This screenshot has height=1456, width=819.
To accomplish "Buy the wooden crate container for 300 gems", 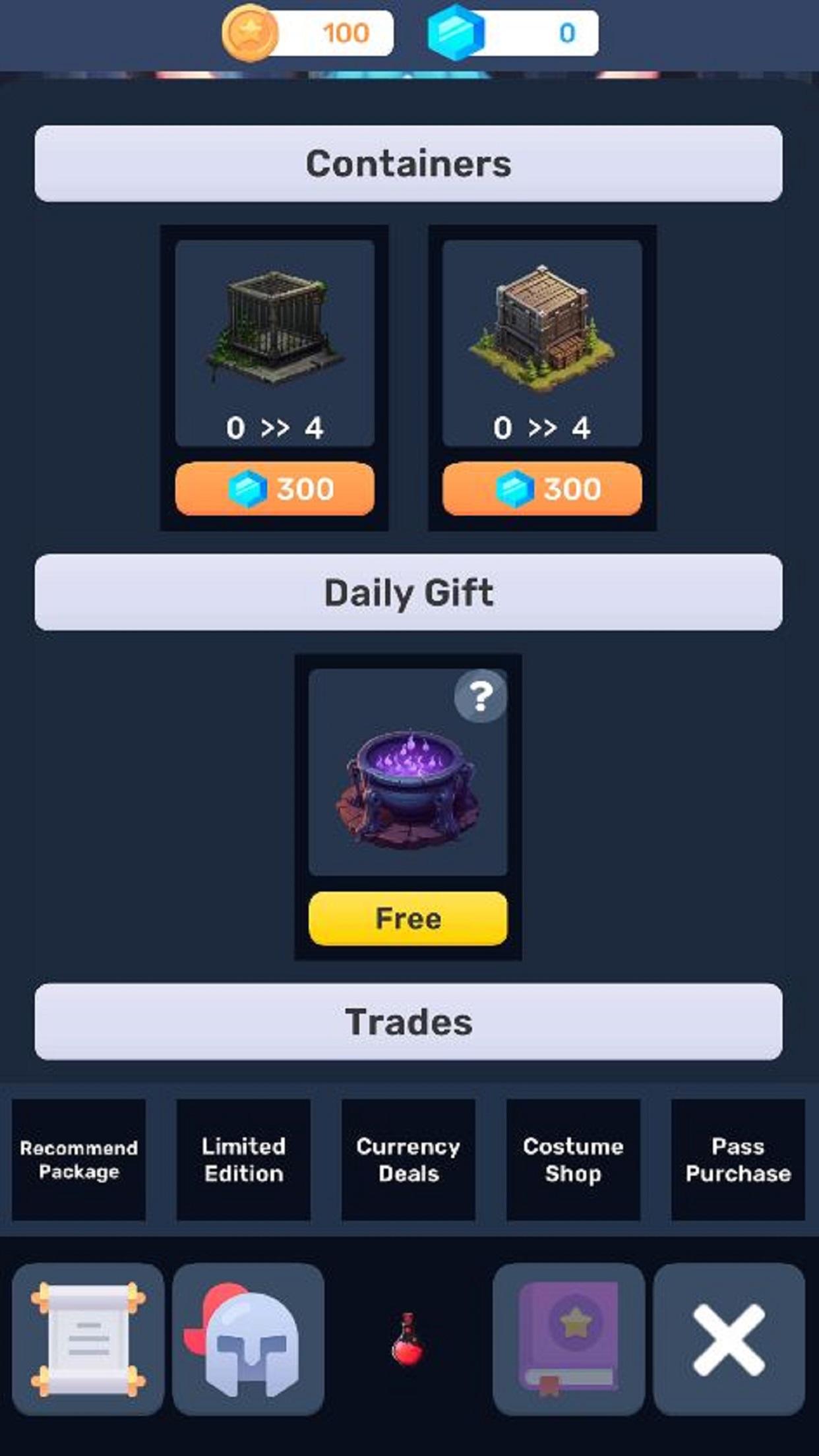I will pyautogui.click(x=541, y=489).
